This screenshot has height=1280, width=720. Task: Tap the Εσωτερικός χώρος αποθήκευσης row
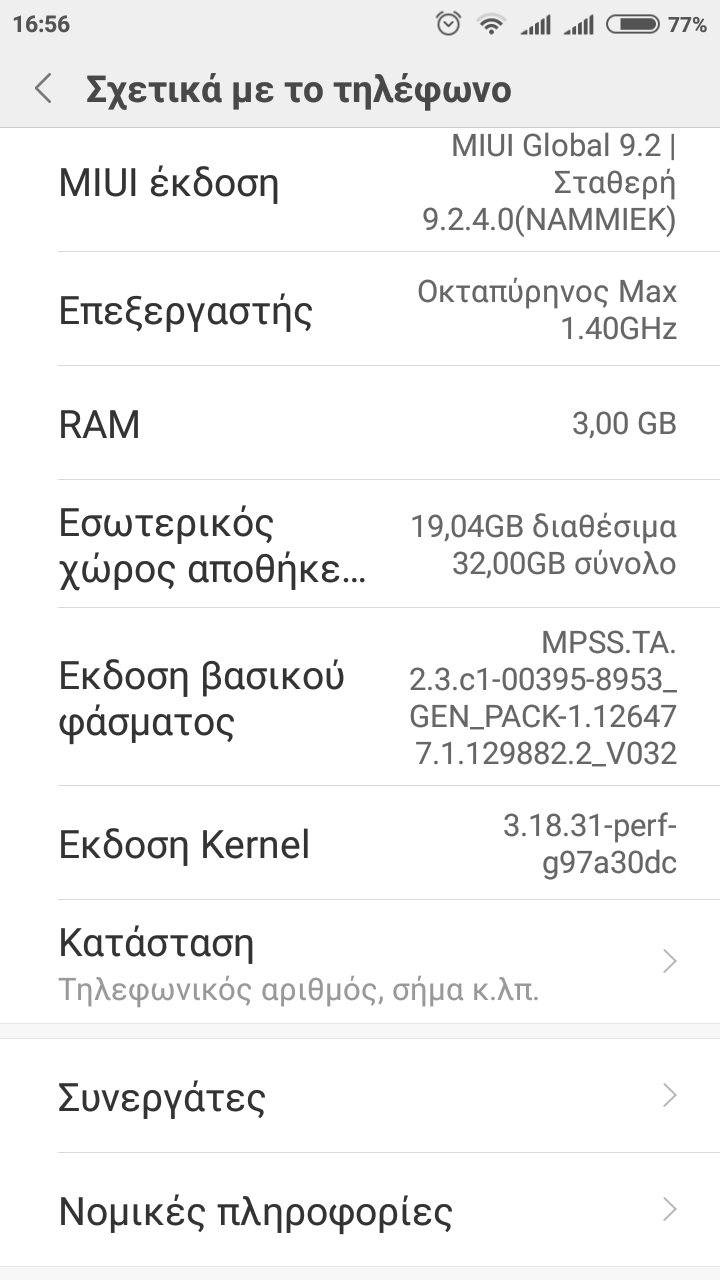[360, 545]
